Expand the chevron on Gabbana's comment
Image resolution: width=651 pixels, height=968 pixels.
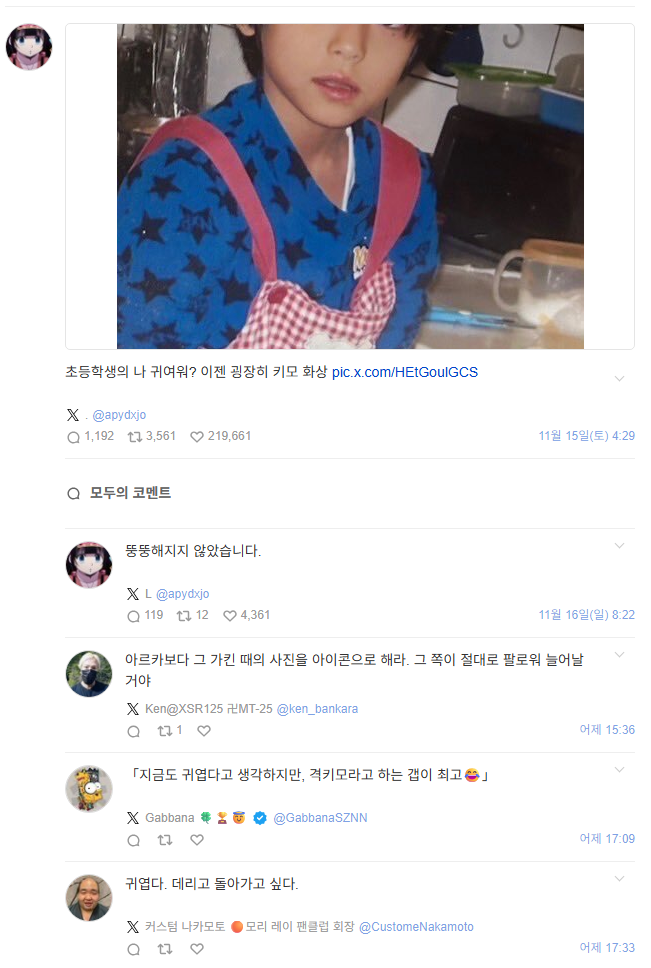pyautogui.click(x=619, y=770)
